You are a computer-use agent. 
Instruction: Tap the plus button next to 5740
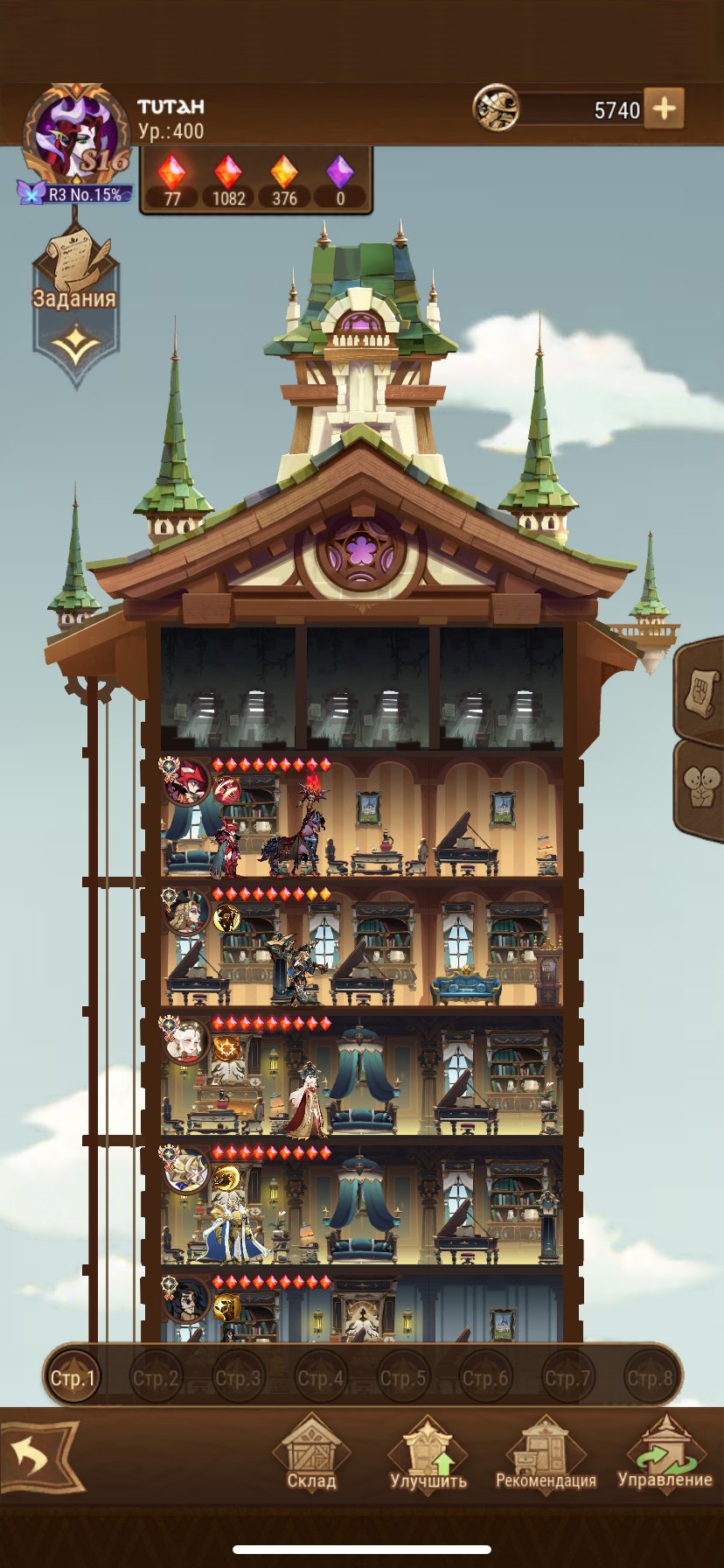(x=665, y=108)
